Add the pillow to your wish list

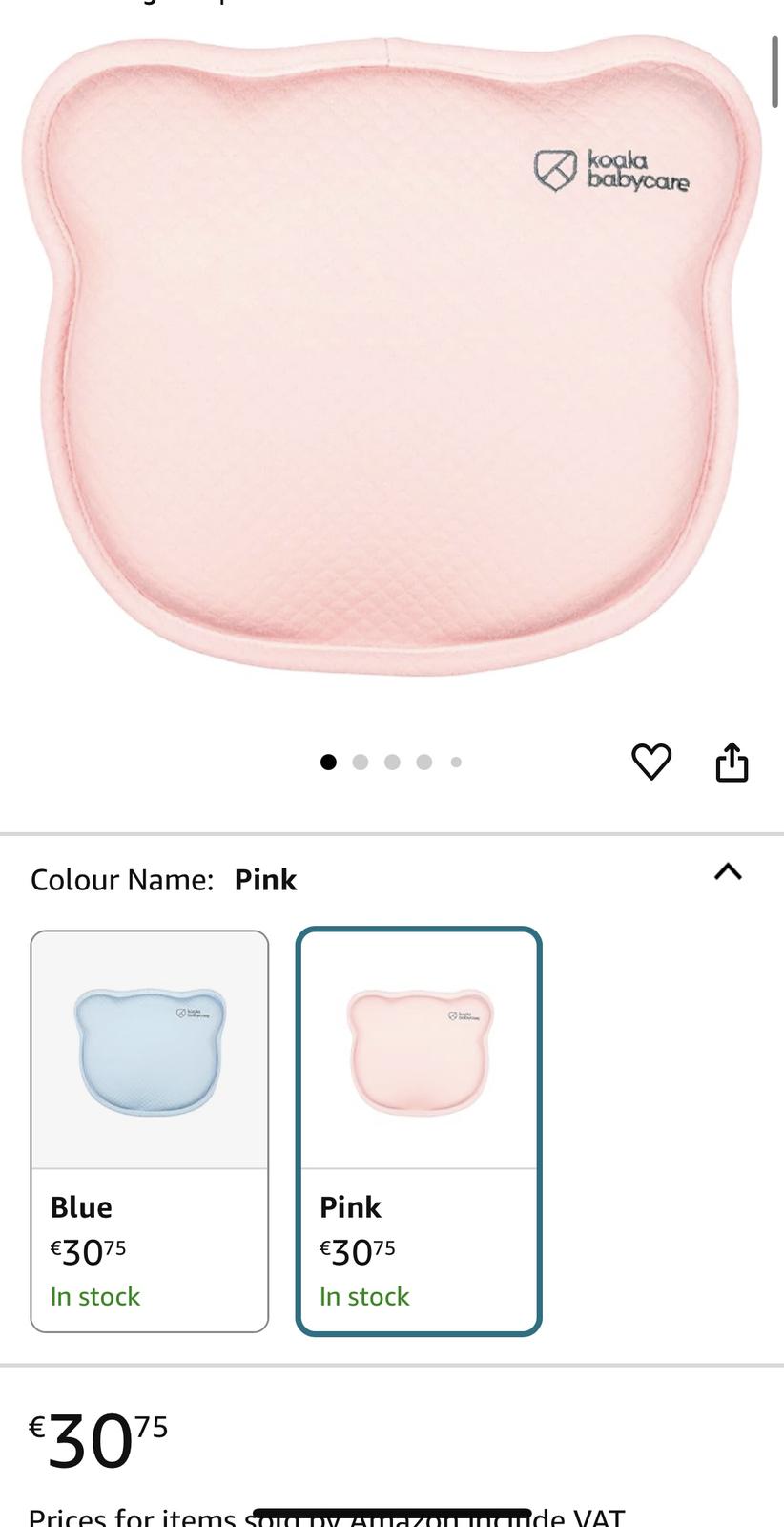pos(651,762)
